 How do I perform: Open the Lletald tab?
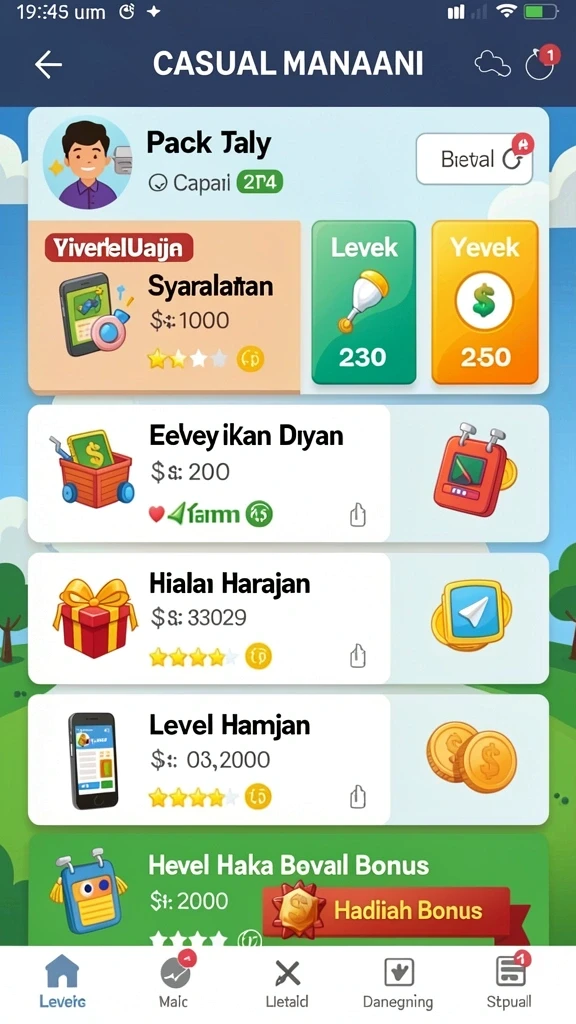click(x=287, y=982)
